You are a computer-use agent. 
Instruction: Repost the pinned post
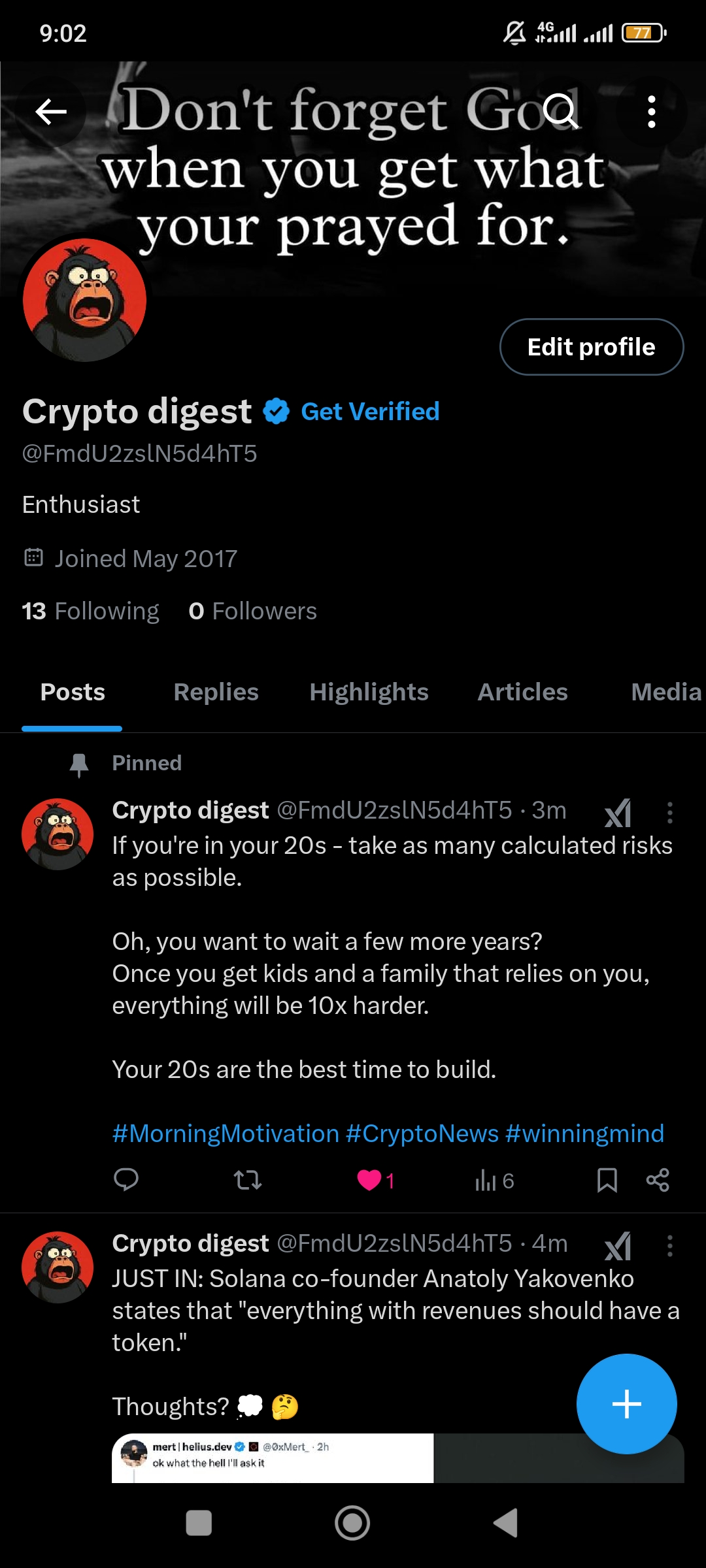[x=248, y=1179]
